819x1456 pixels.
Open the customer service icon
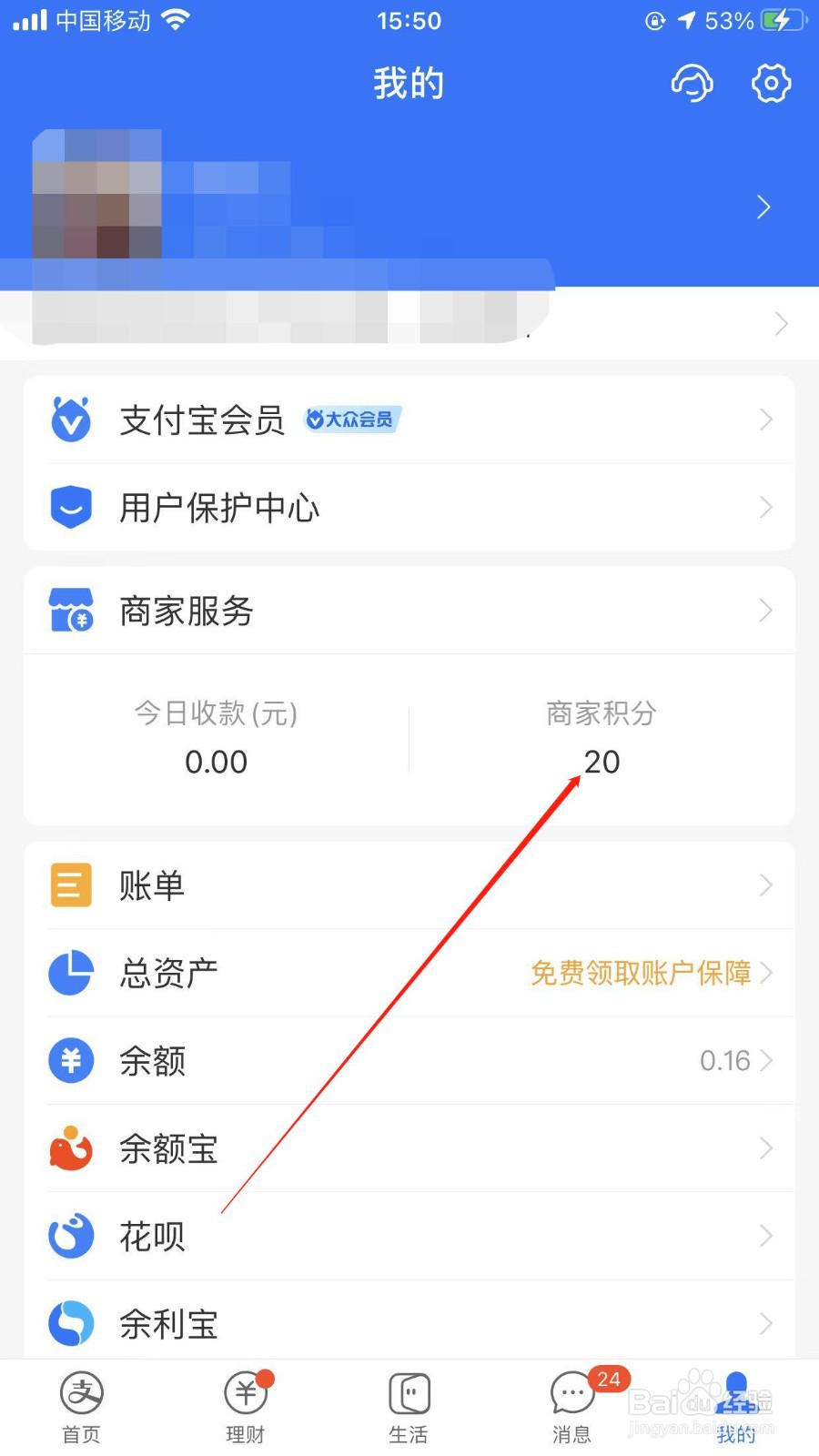click(692, 83)
